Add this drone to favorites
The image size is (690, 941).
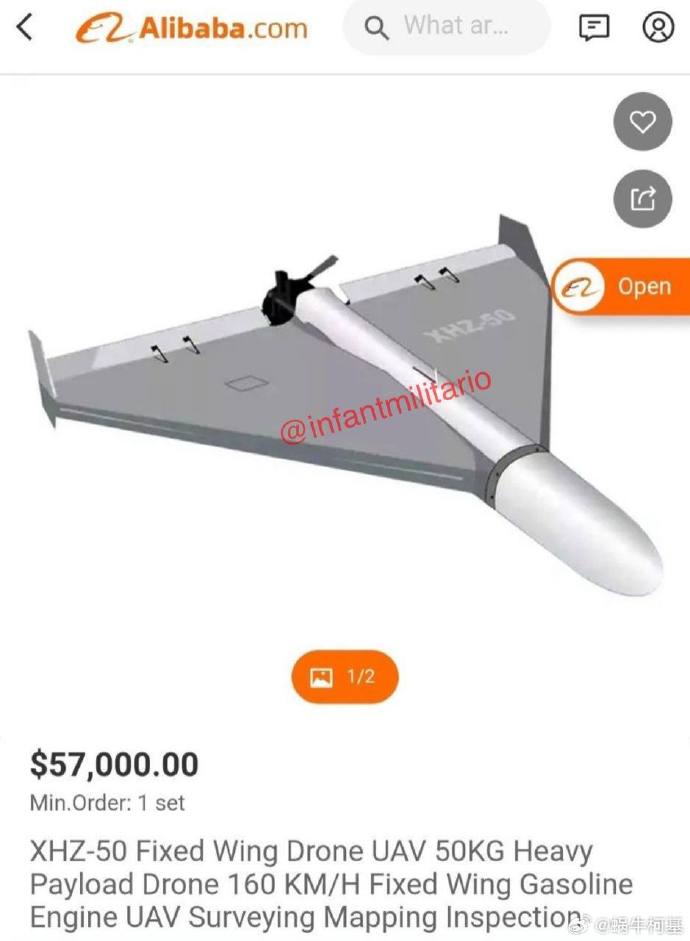click(642, 122)
